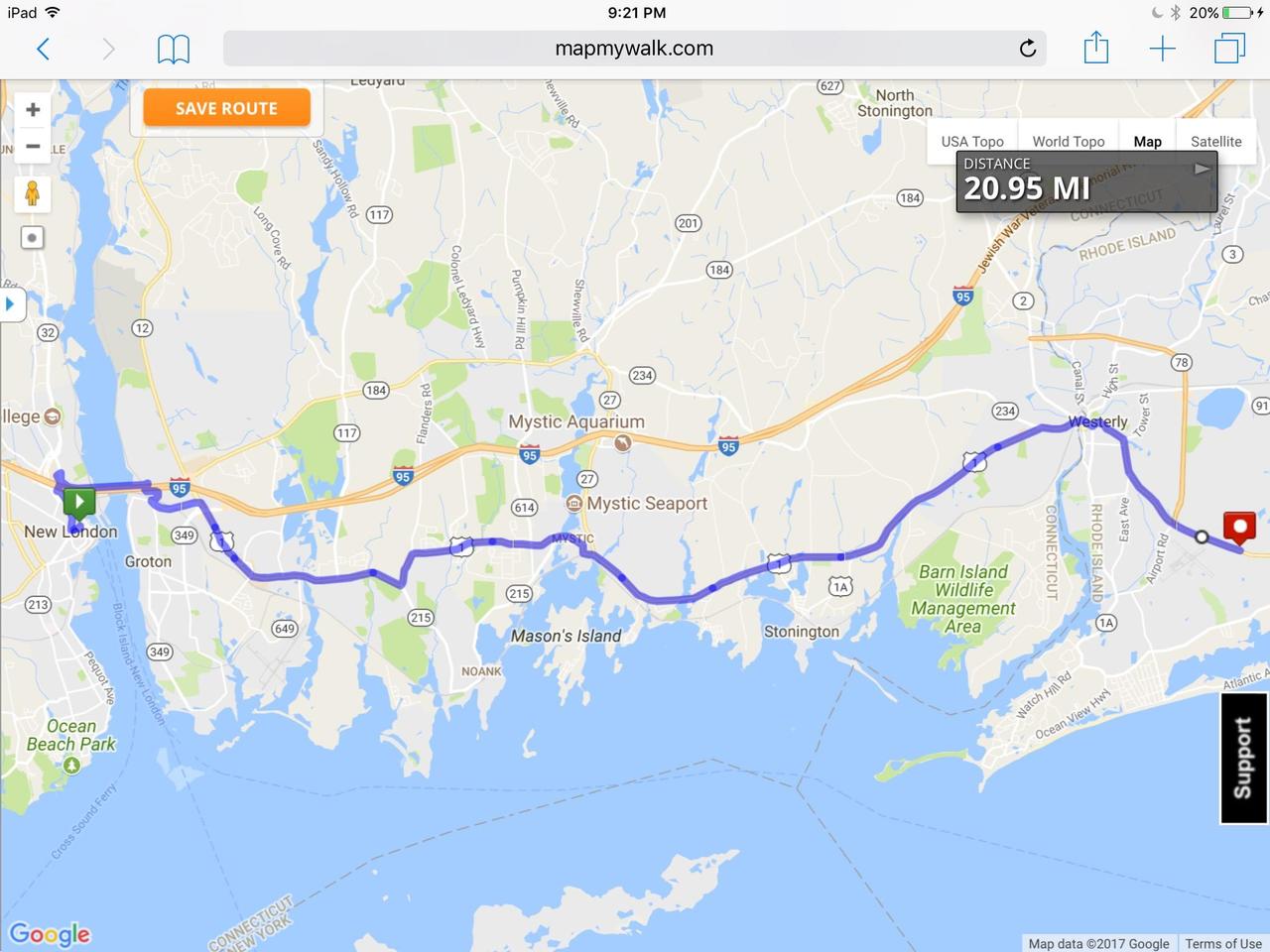
Task: Go back in Safari
Action: click(x=43, y=49)
